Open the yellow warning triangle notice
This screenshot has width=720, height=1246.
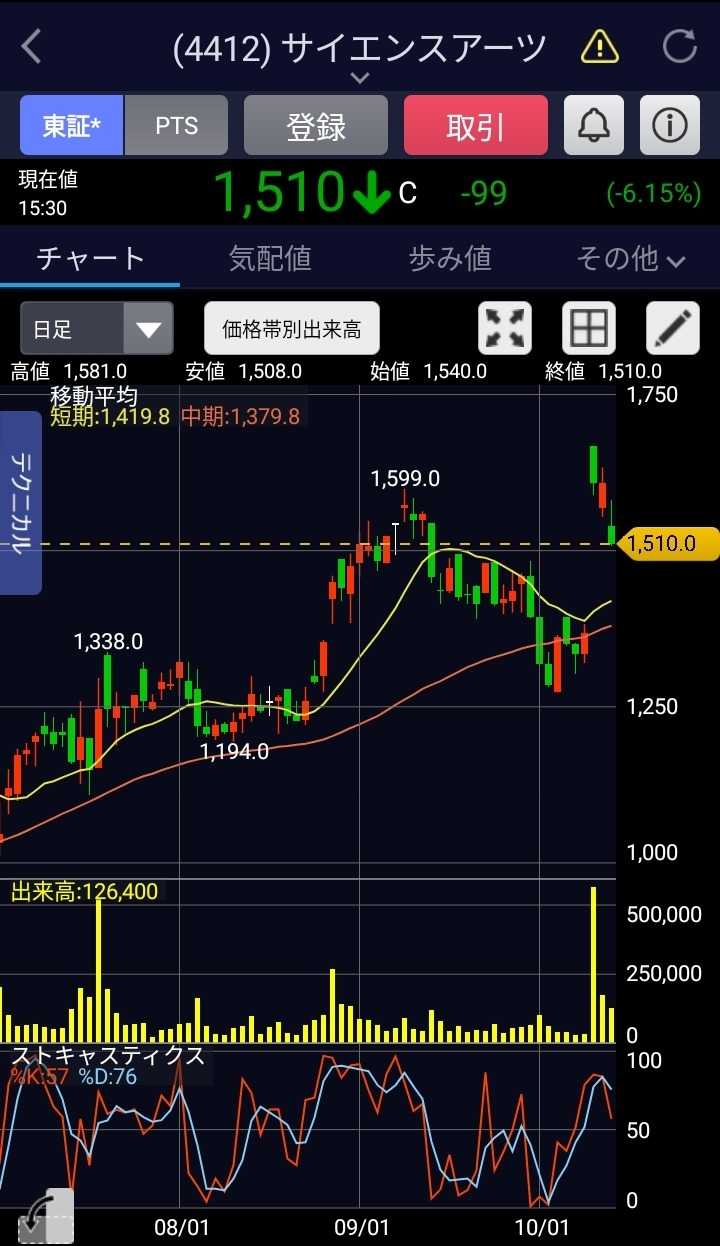point(600,46)
